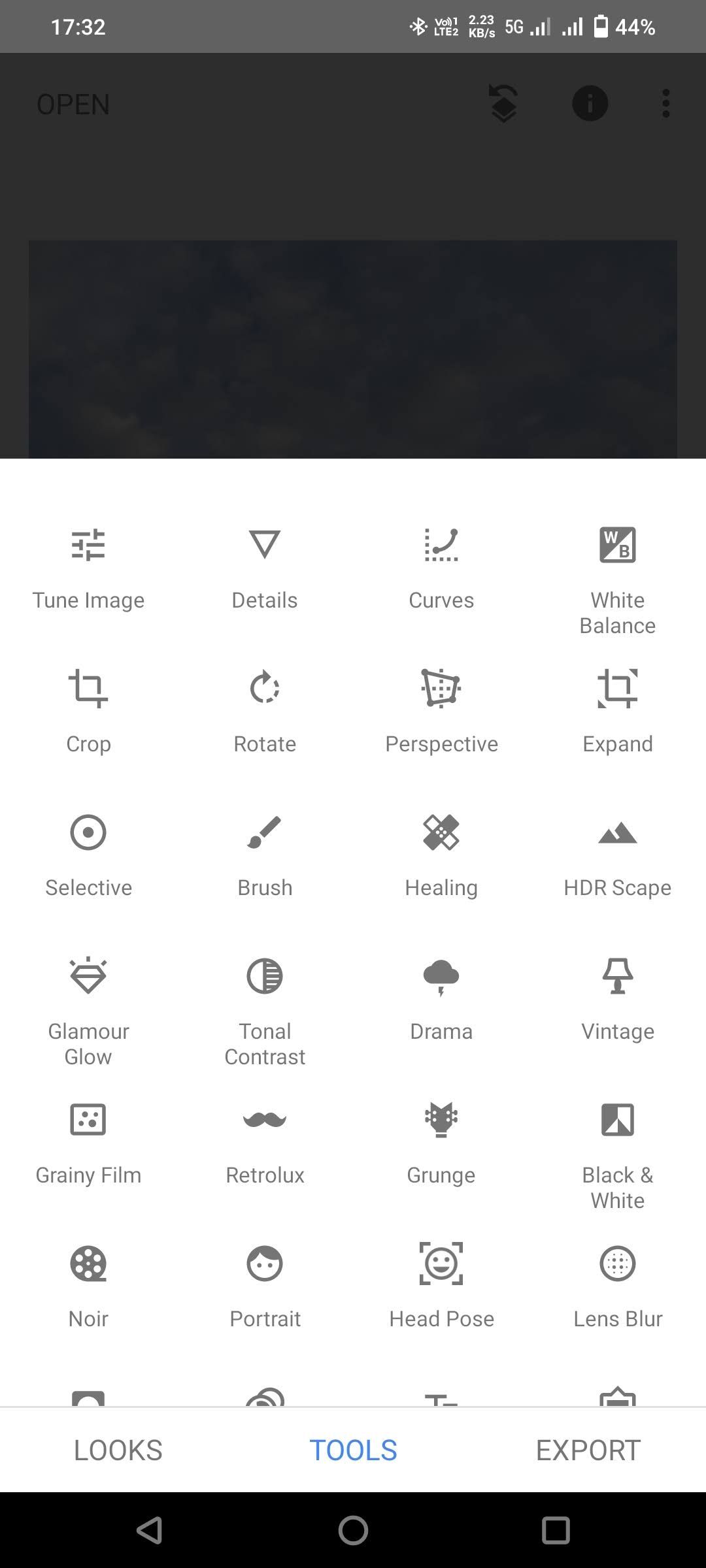Open the Retrolux filter
This screenshot has height=1568, width=706.
click(265, 1143)
